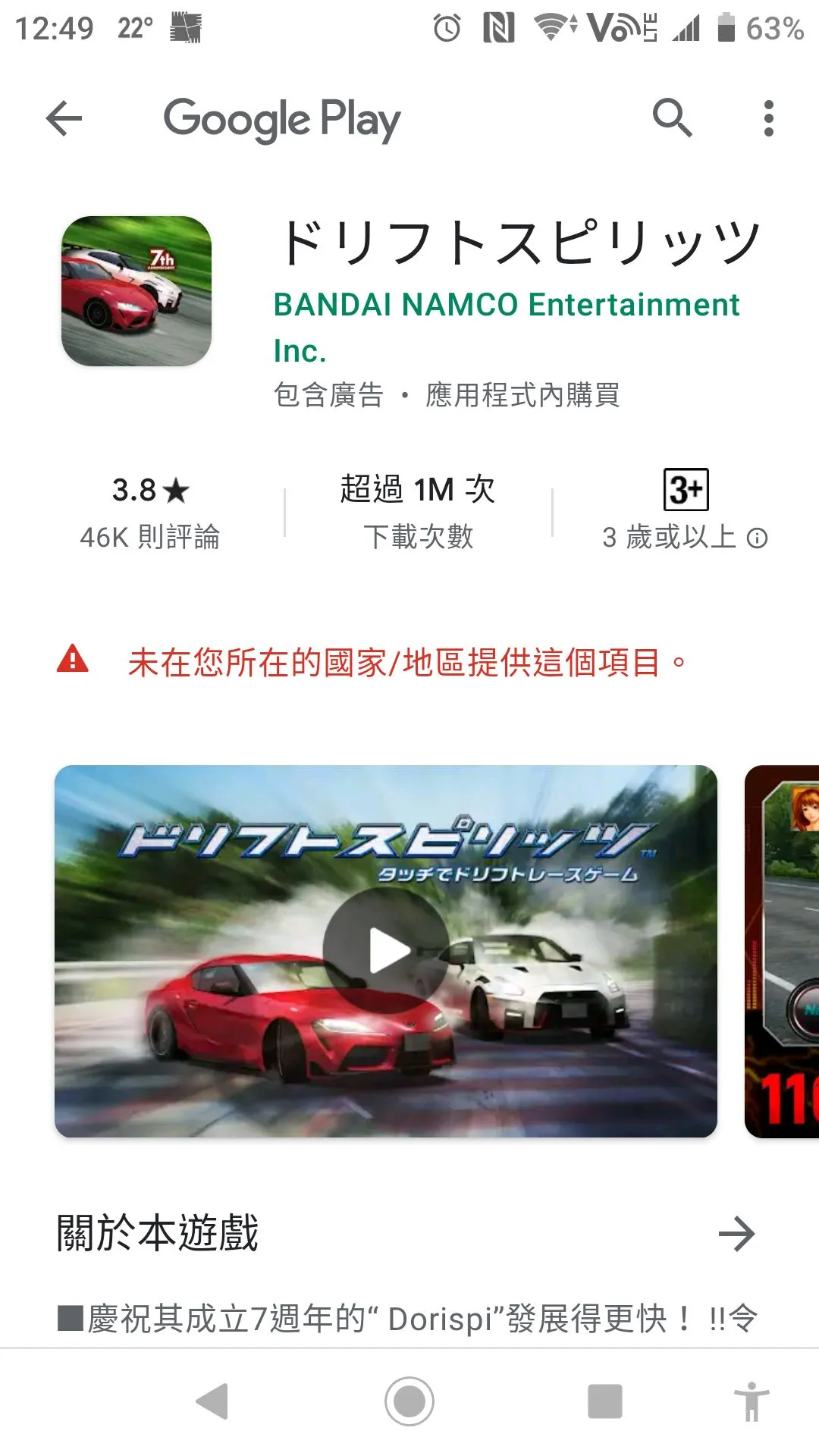This screenshot has width=819, height=1456.
Task: Open the second screenshot preview
Action: 783,951
